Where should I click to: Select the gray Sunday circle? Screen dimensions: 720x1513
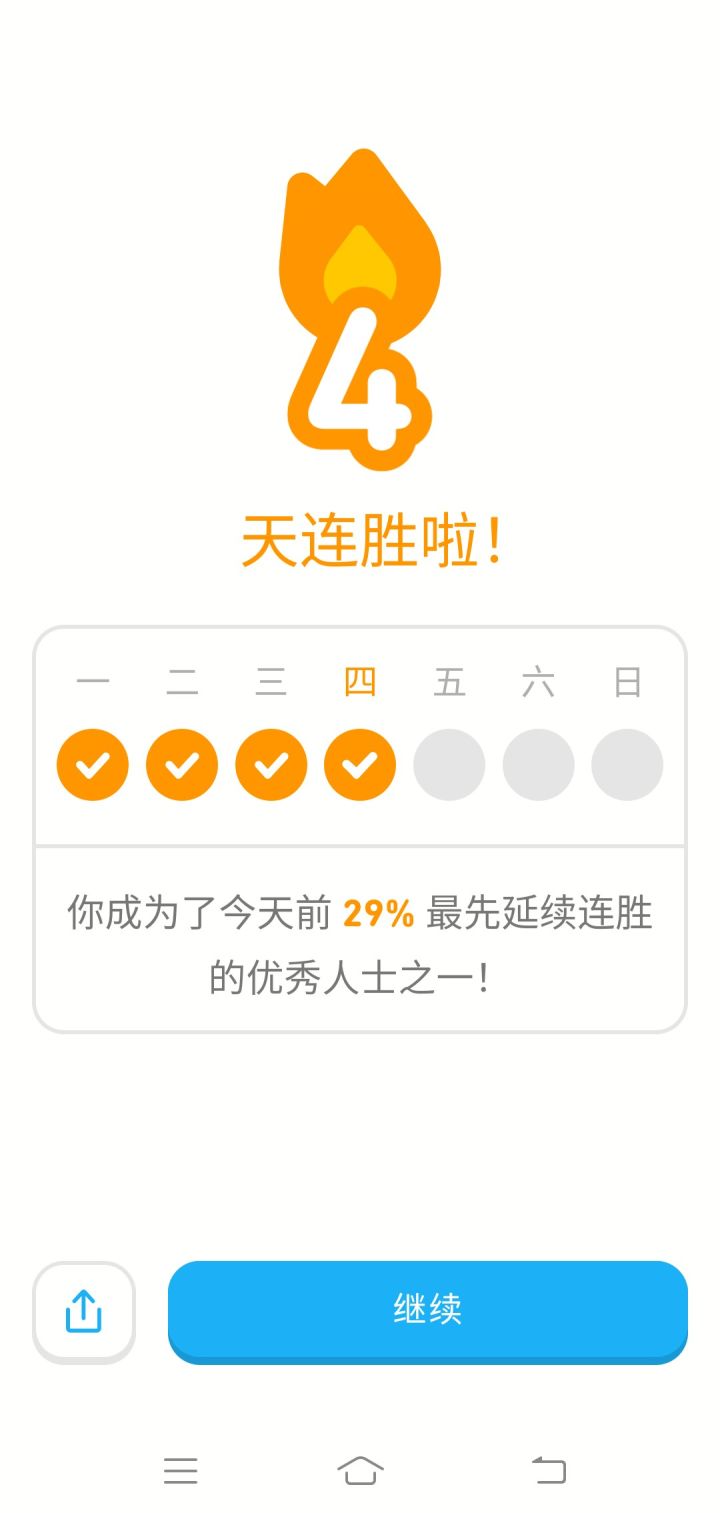(627, 764)
